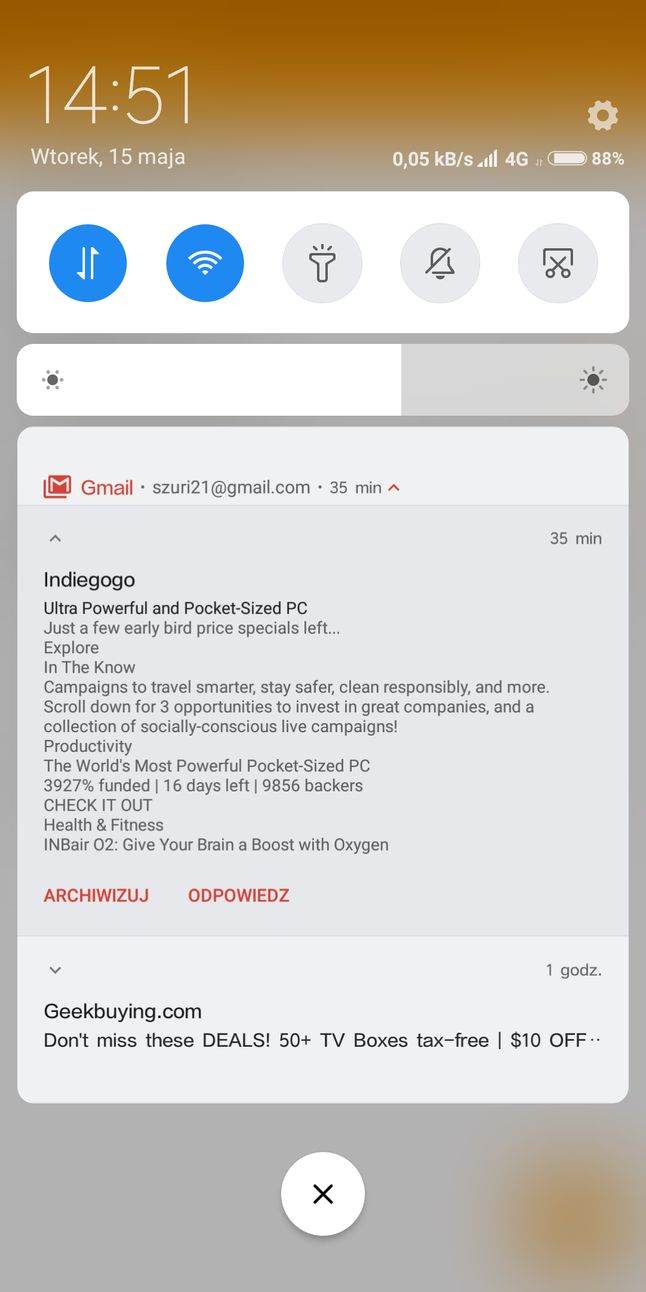Image resolution: width=646 pixels, height=1292 pixels.
Task: Turn off the Wi-Fi toggle
Action: tap(205, 263)
